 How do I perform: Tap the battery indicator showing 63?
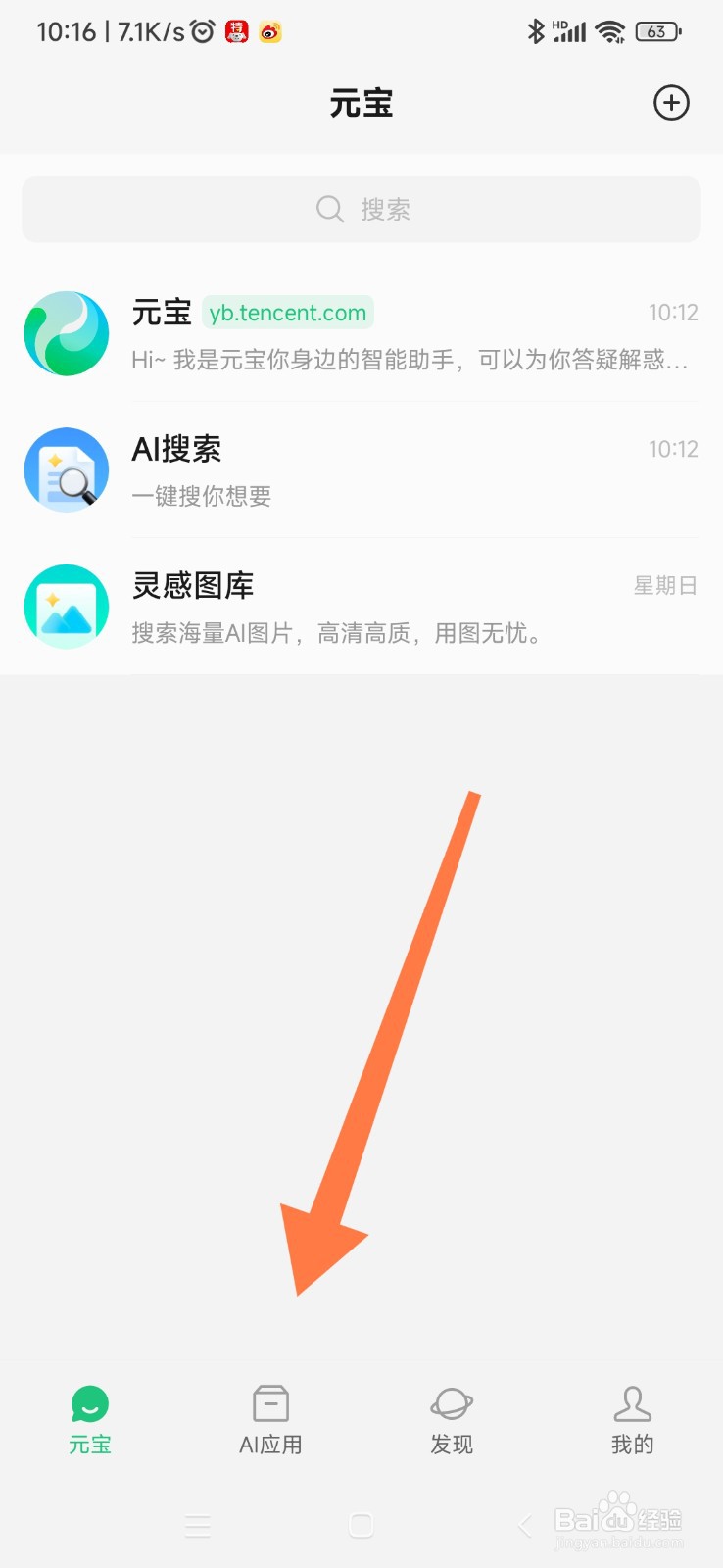coord(656,31)
